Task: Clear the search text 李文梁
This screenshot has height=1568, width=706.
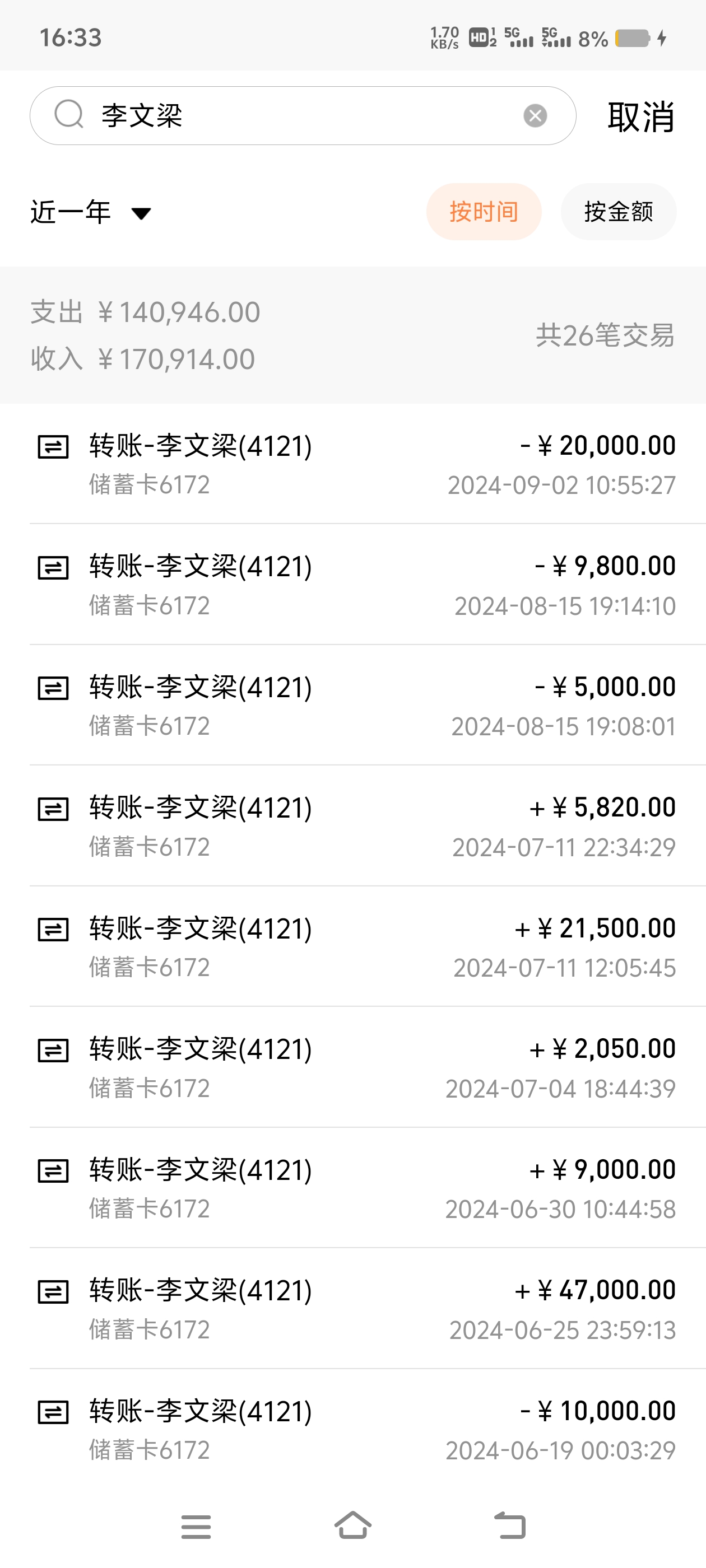Action: tap(535, 116)
